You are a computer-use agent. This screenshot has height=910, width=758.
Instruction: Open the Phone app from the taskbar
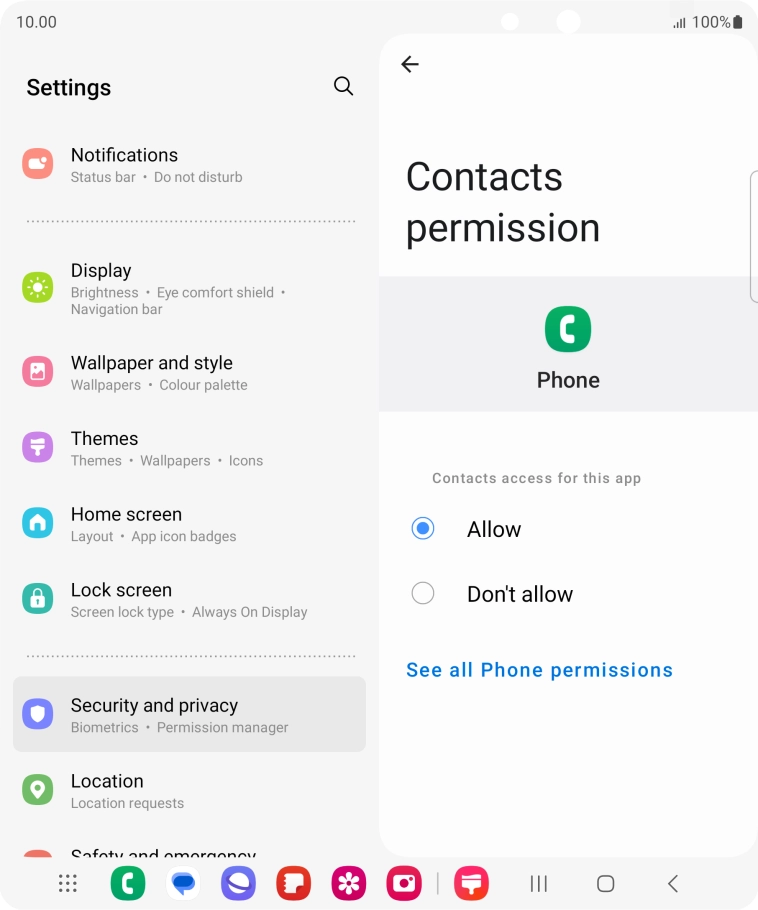click(x=128, y=883)
